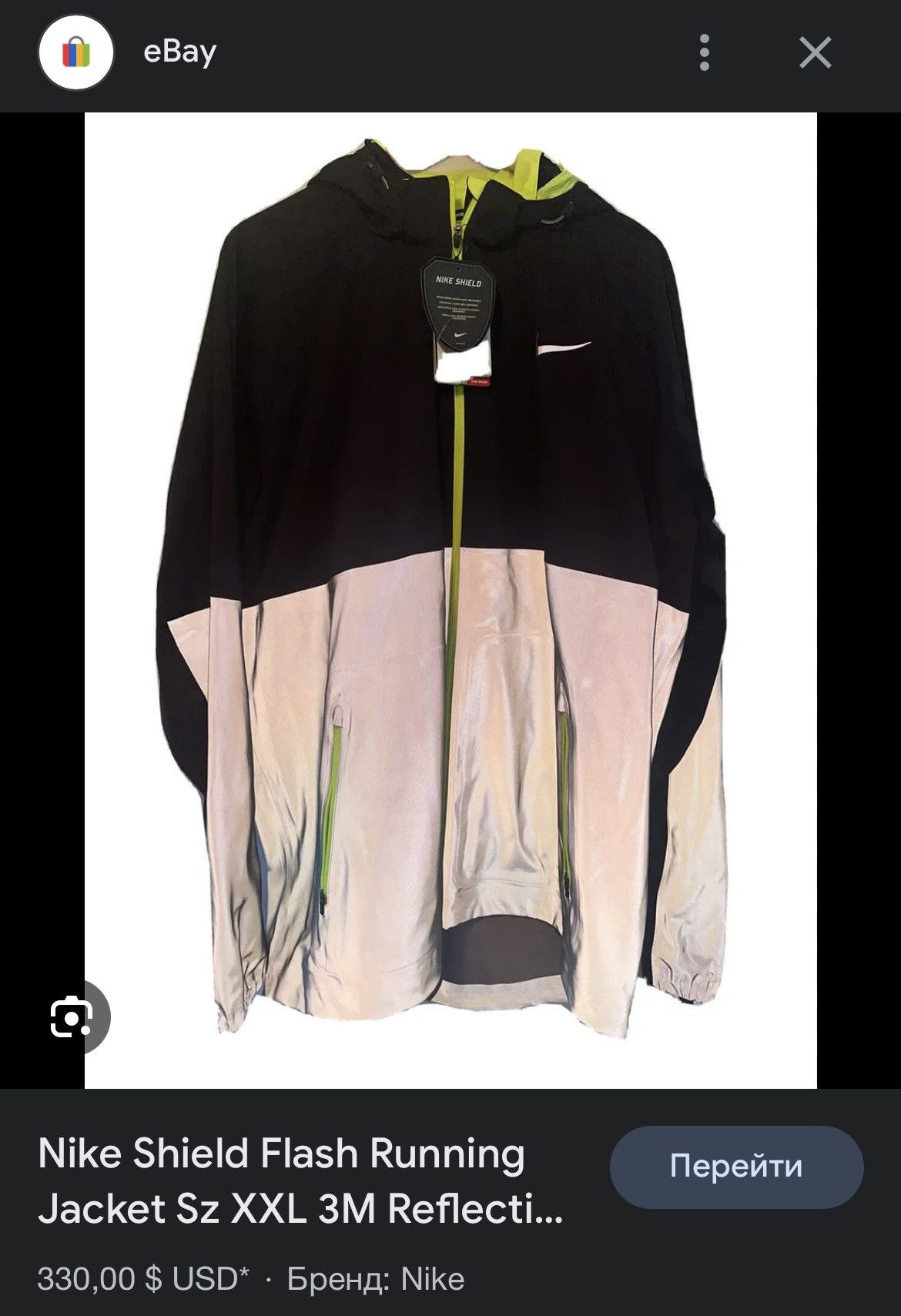901x1316 pixels.
Task: Click the marketplace icon beside eBay label
Action: (74, 53)
